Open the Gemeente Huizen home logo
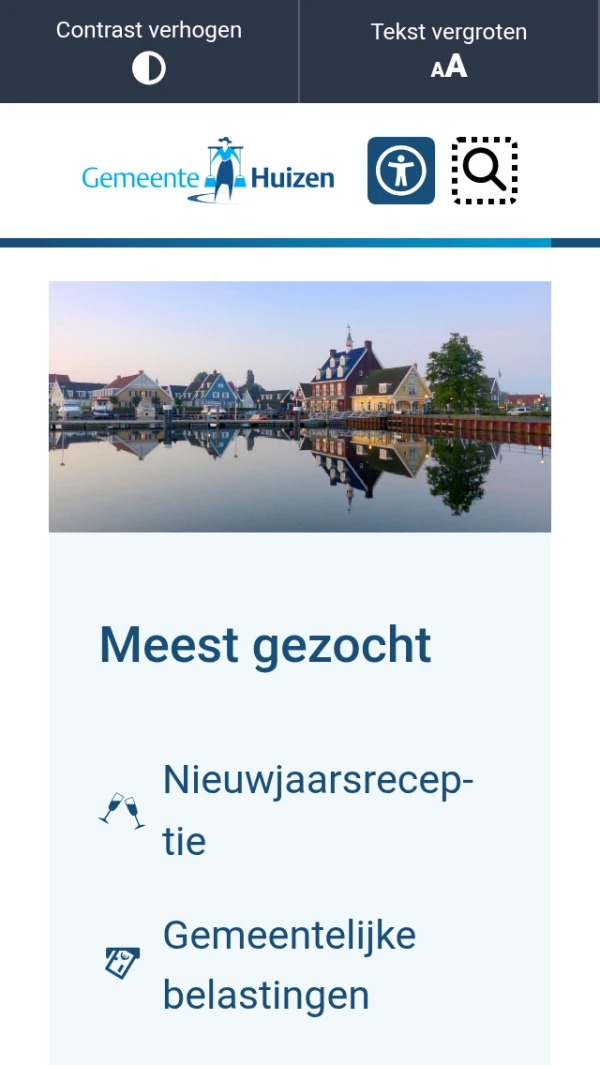 (208, 172)
